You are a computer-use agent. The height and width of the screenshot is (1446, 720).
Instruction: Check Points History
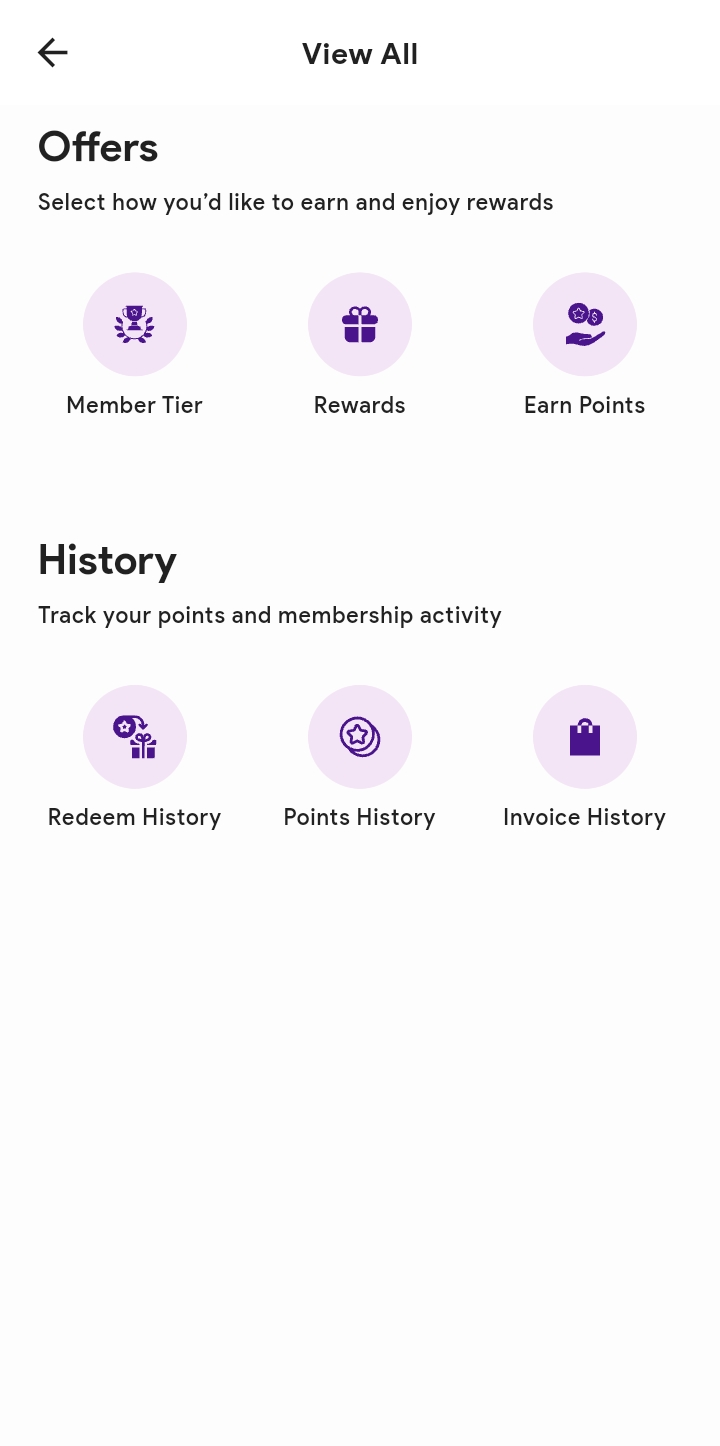point(360,737)
